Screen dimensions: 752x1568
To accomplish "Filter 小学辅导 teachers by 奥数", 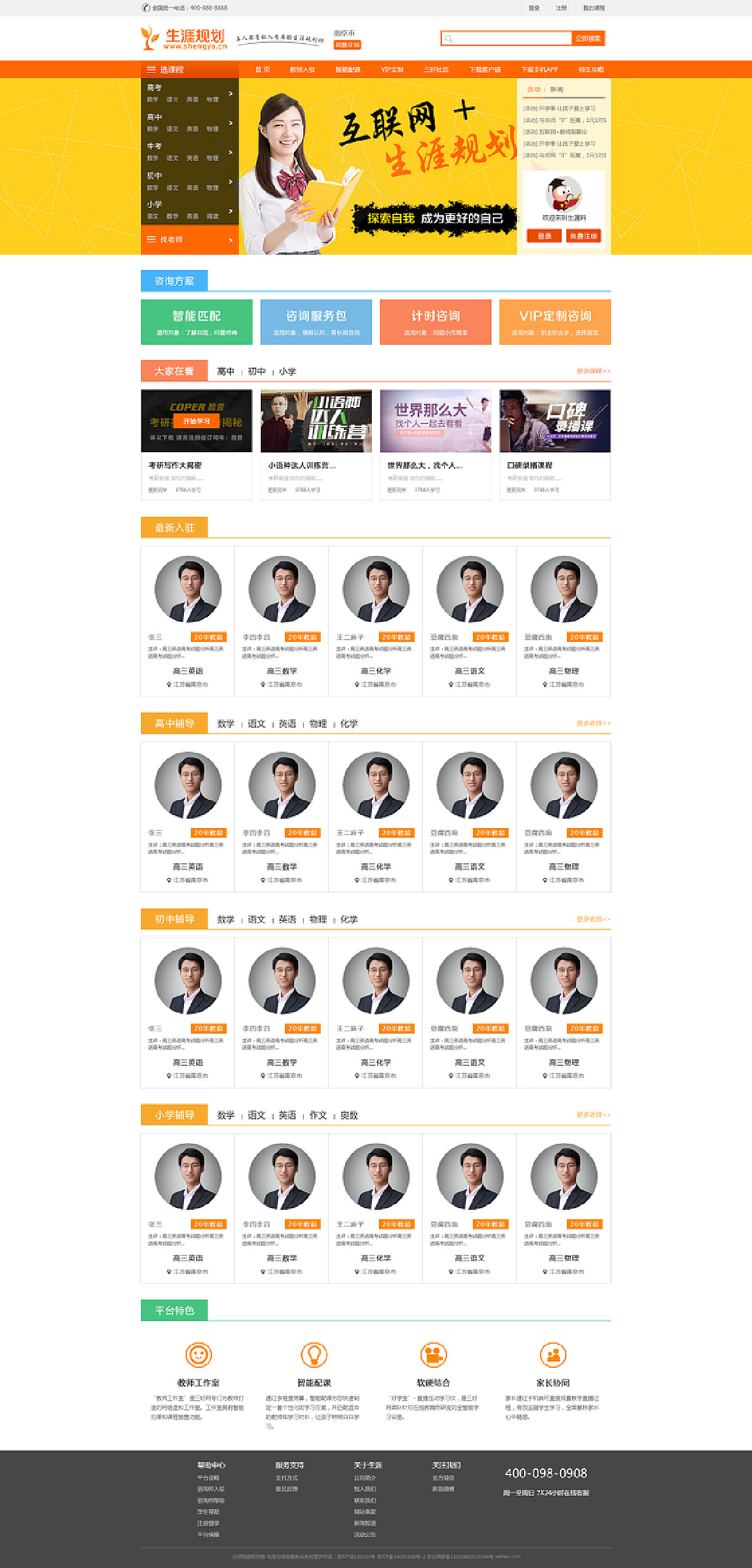I will 349,1115.
